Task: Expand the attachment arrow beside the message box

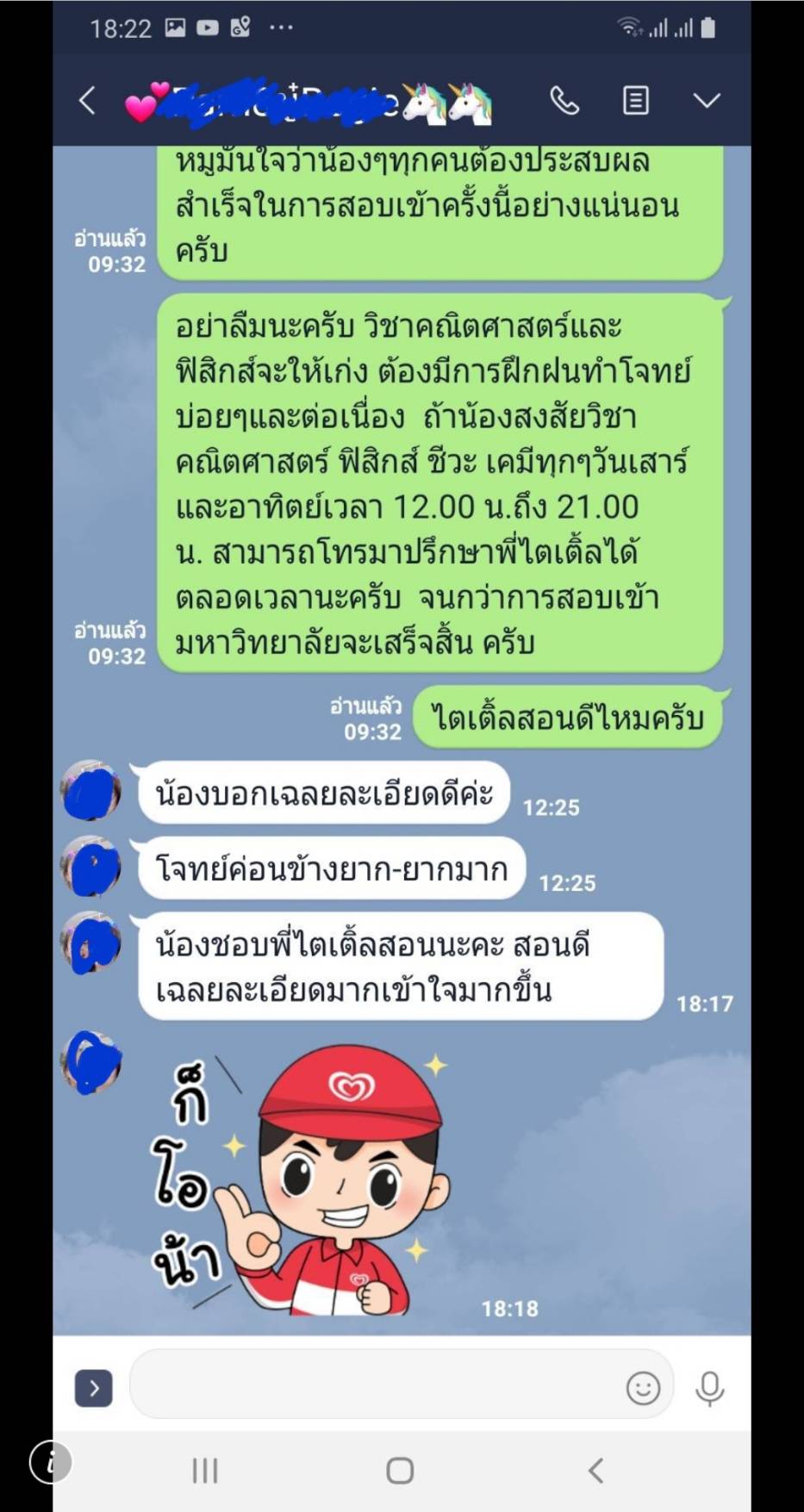Action: (x=93, y=1388)
